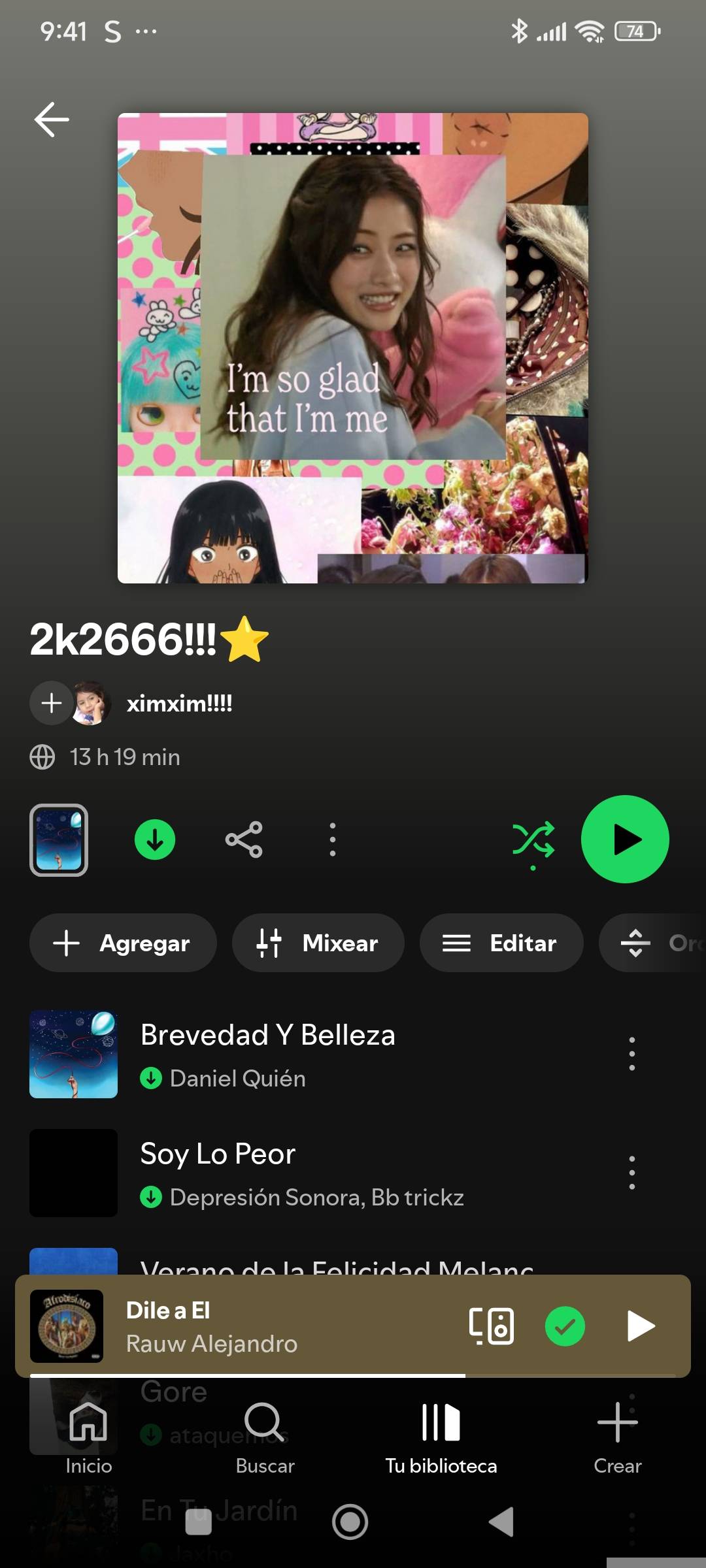Open more options for Soy Lo Peor
The image size is (706, 1568).
point(631,1172)
